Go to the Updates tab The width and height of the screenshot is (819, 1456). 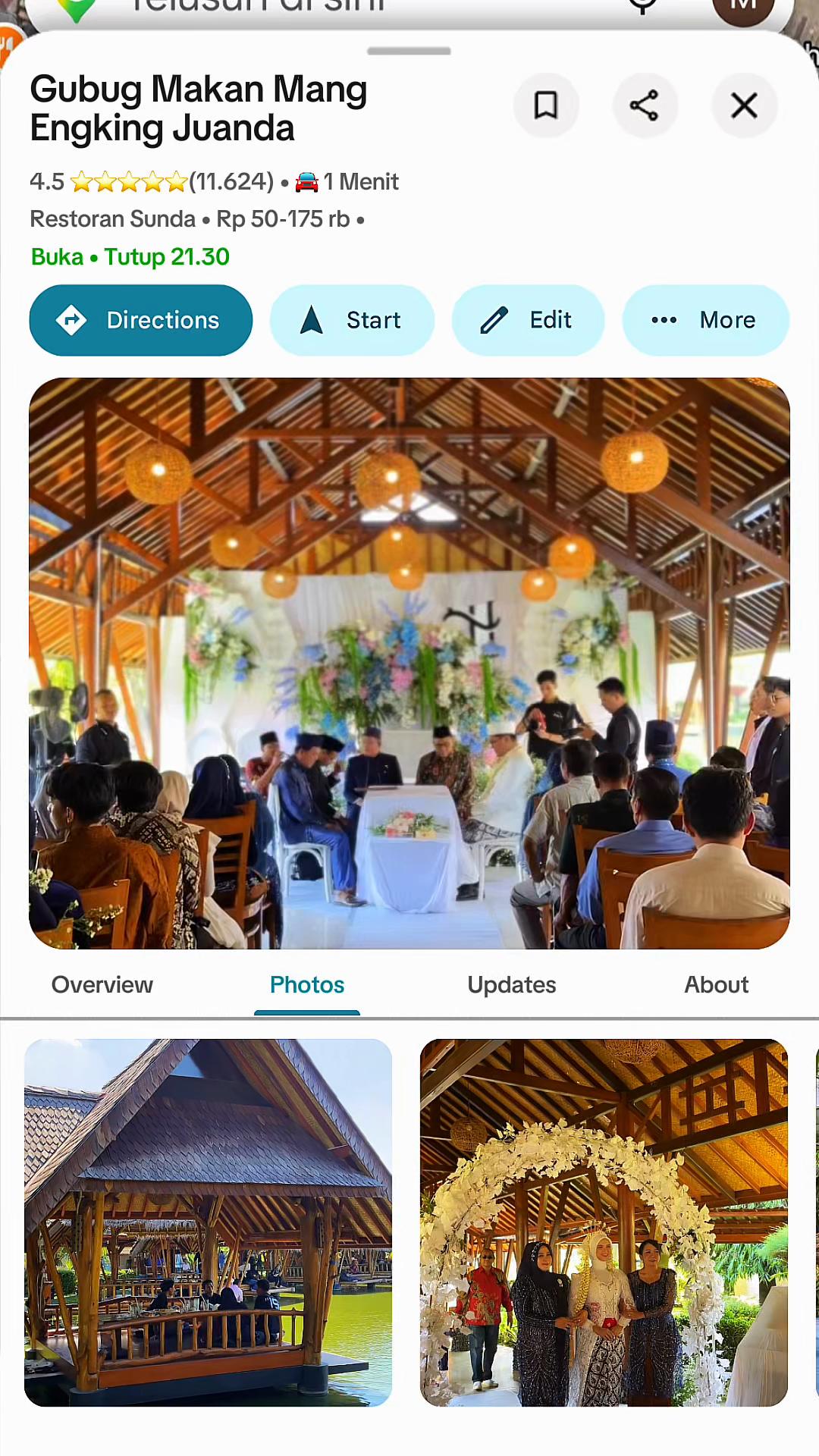click(x=512, y=984)
